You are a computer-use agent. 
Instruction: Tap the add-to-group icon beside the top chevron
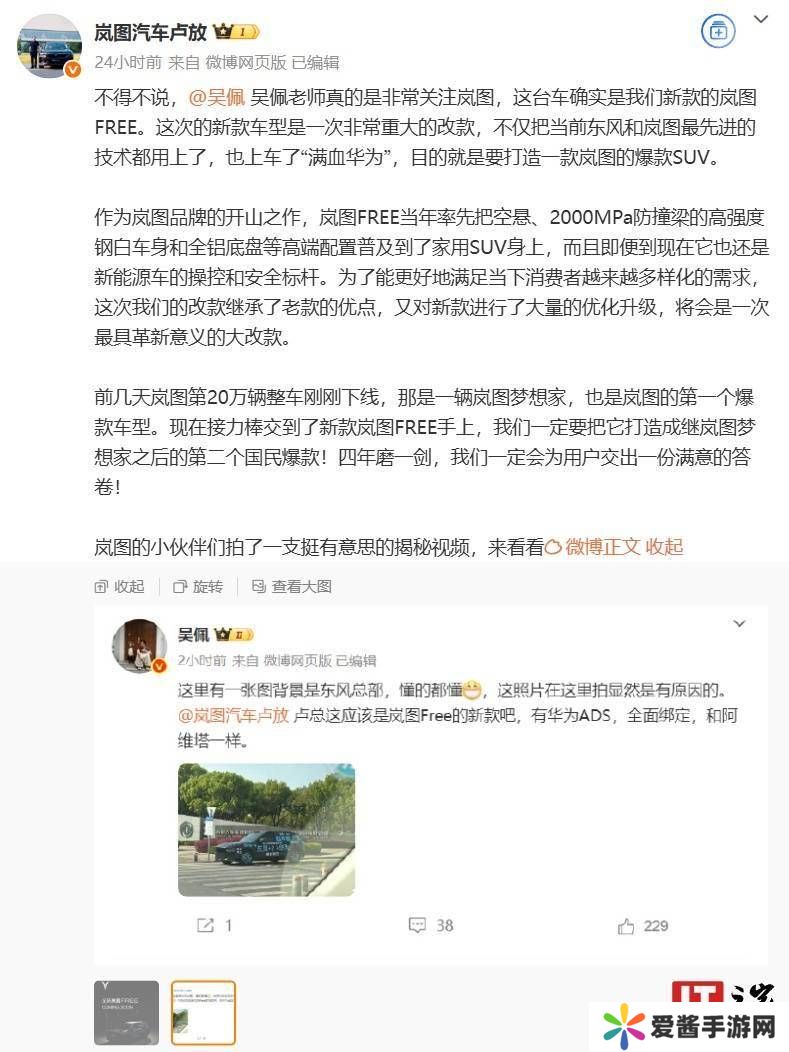tap(717, 31)
